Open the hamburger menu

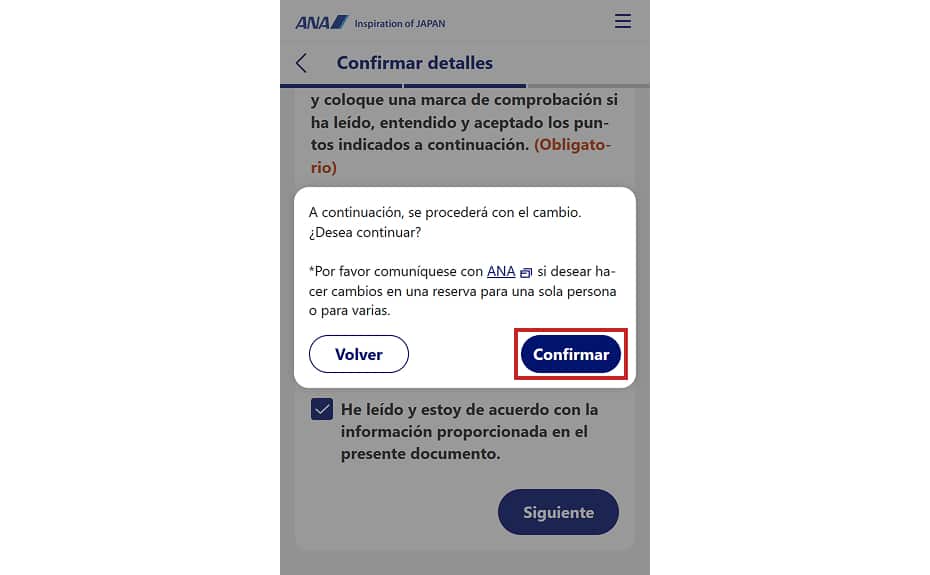623,21
